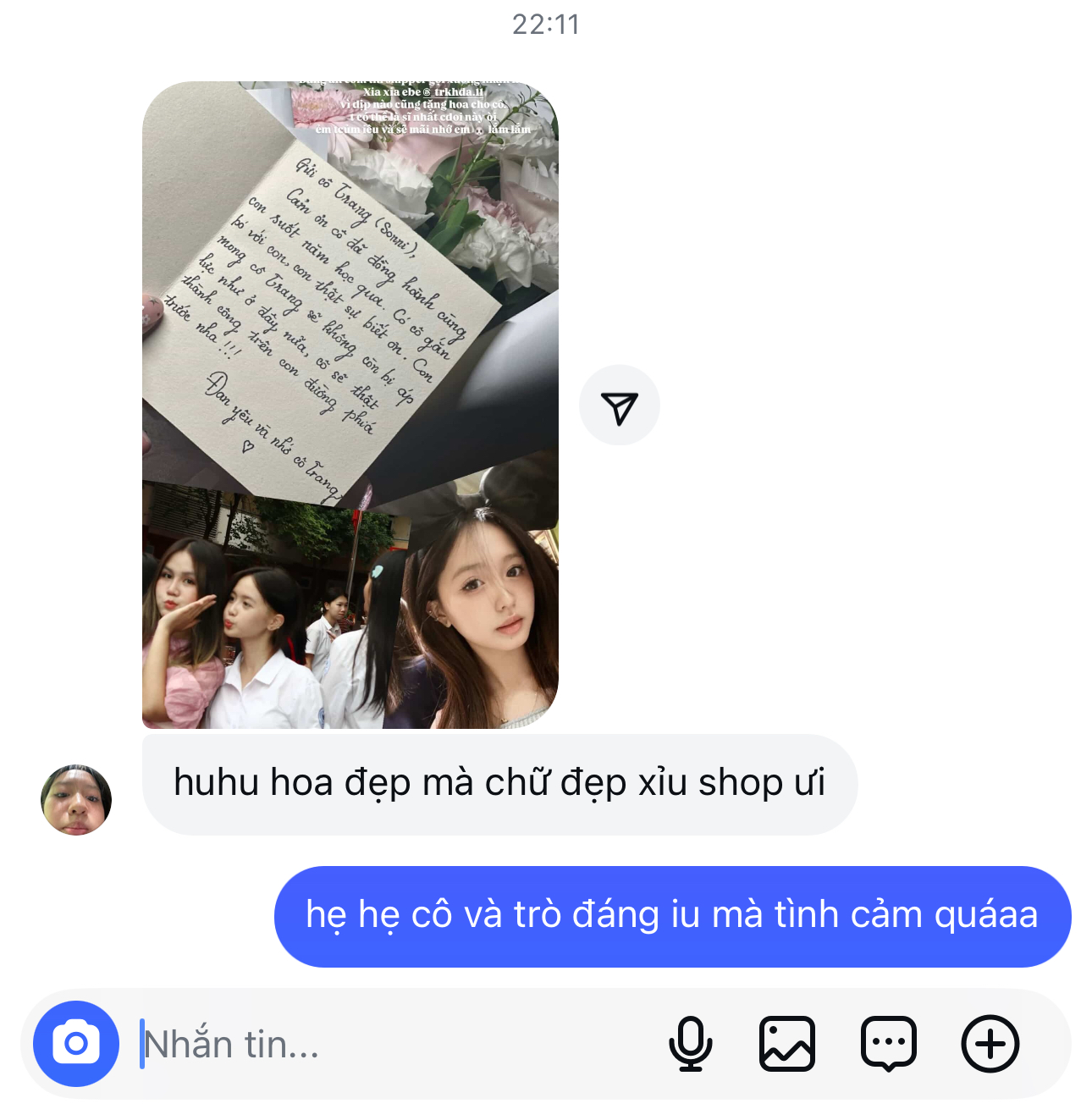Open the camera from the message bar
1092x1120 pixels.
[x=76, y=1043]
